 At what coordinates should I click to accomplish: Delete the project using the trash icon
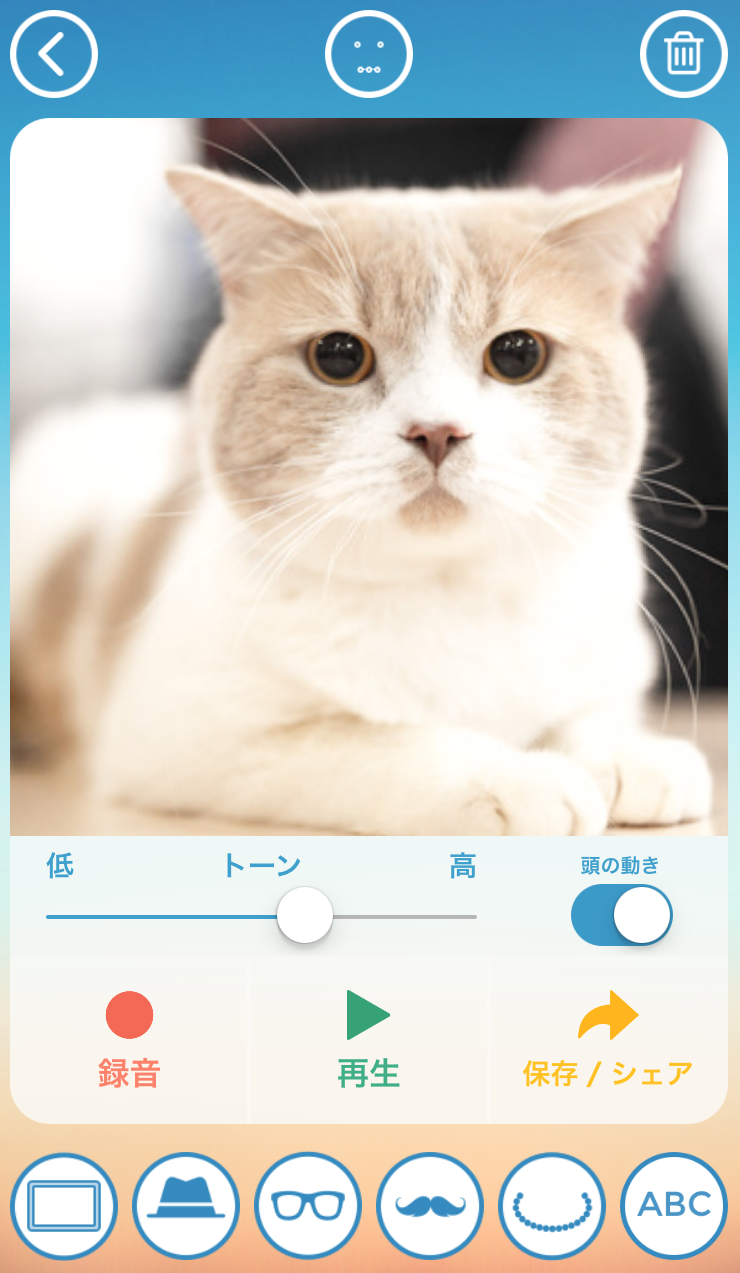[684, 54]
